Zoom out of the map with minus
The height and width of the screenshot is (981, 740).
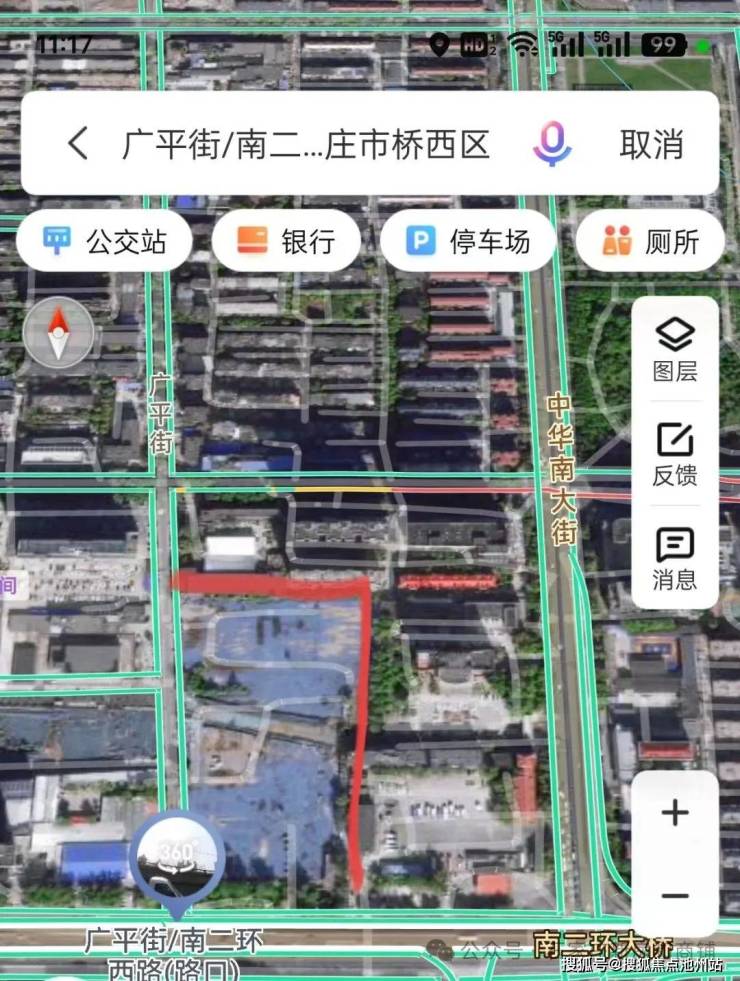(x=675, y=893)
